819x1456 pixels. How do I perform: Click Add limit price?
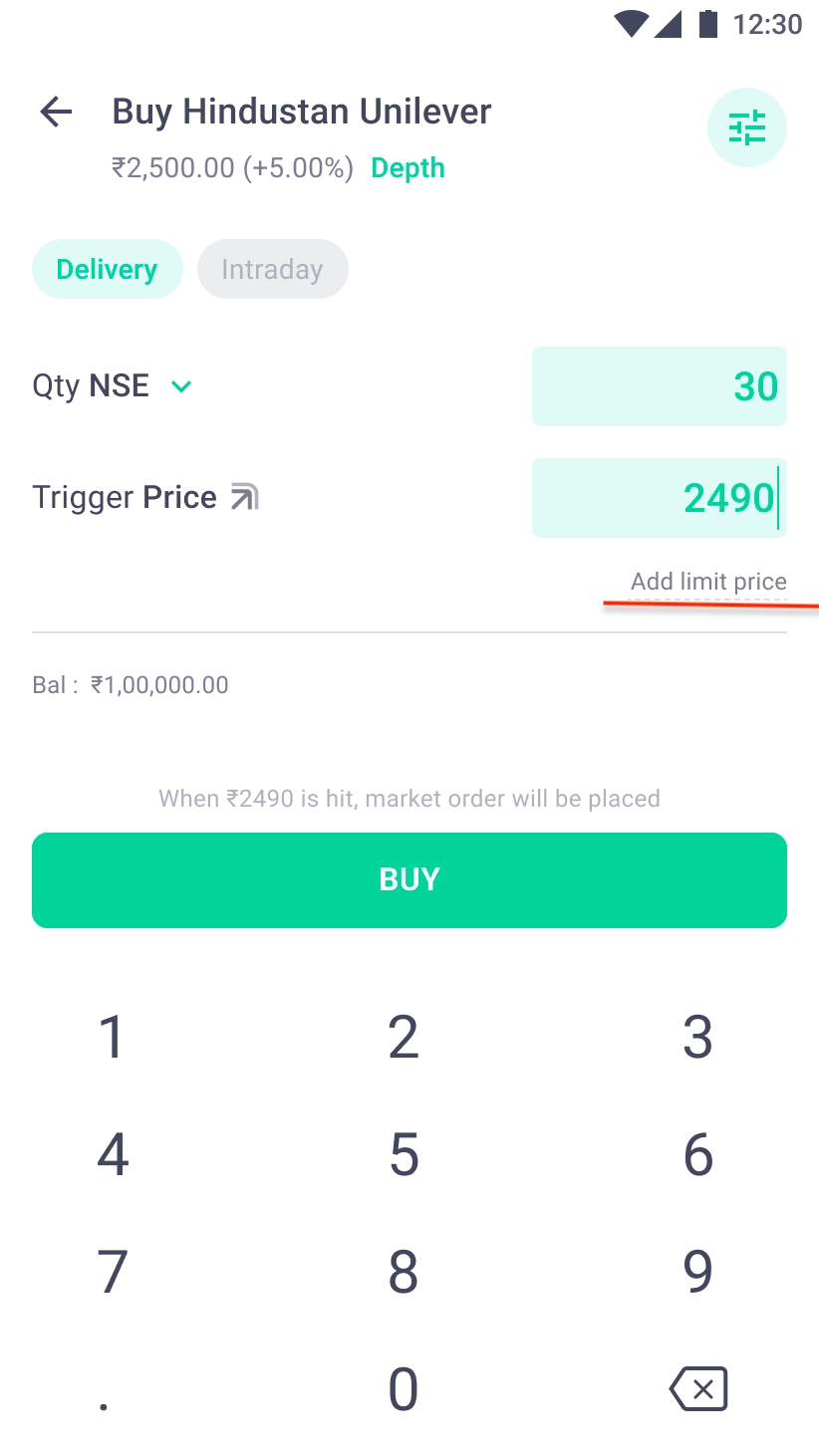tap(708, 581)
